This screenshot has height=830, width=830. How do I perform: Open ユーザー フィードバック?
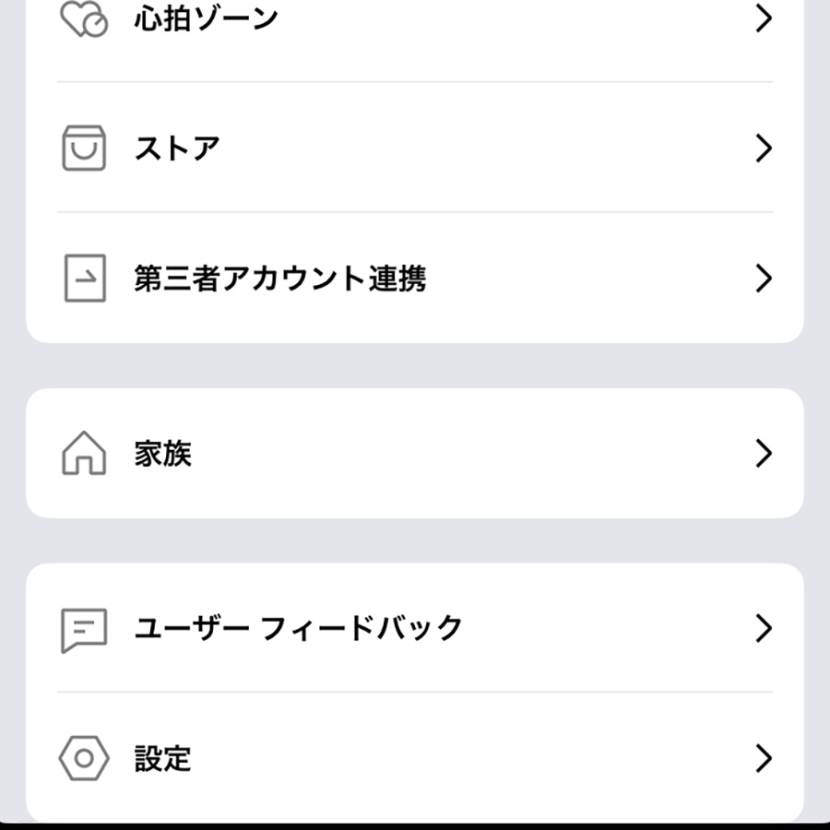414,628
